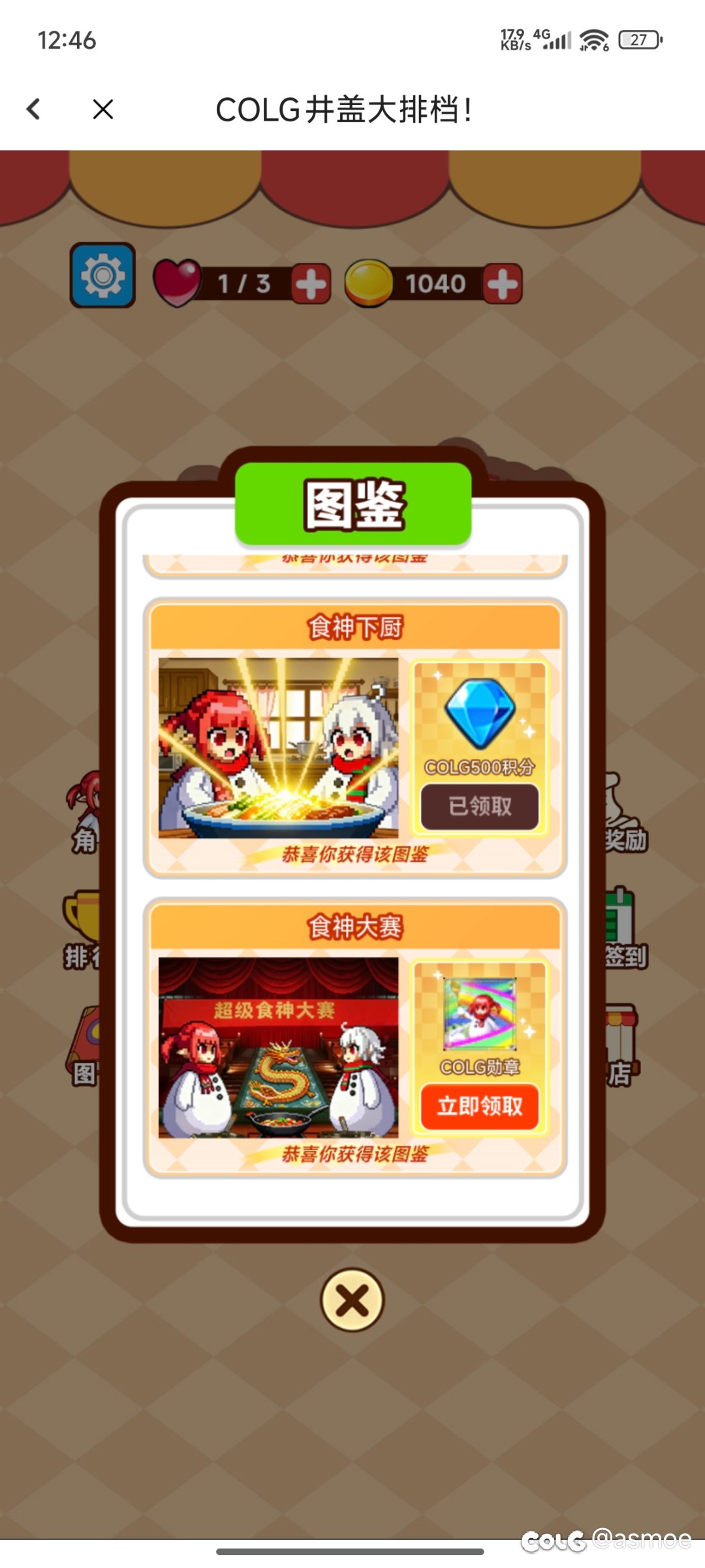Screen dimensions: 705x1568
Task: Open the 食神下厨 illustration card
Action: click(x=279, y=748)
